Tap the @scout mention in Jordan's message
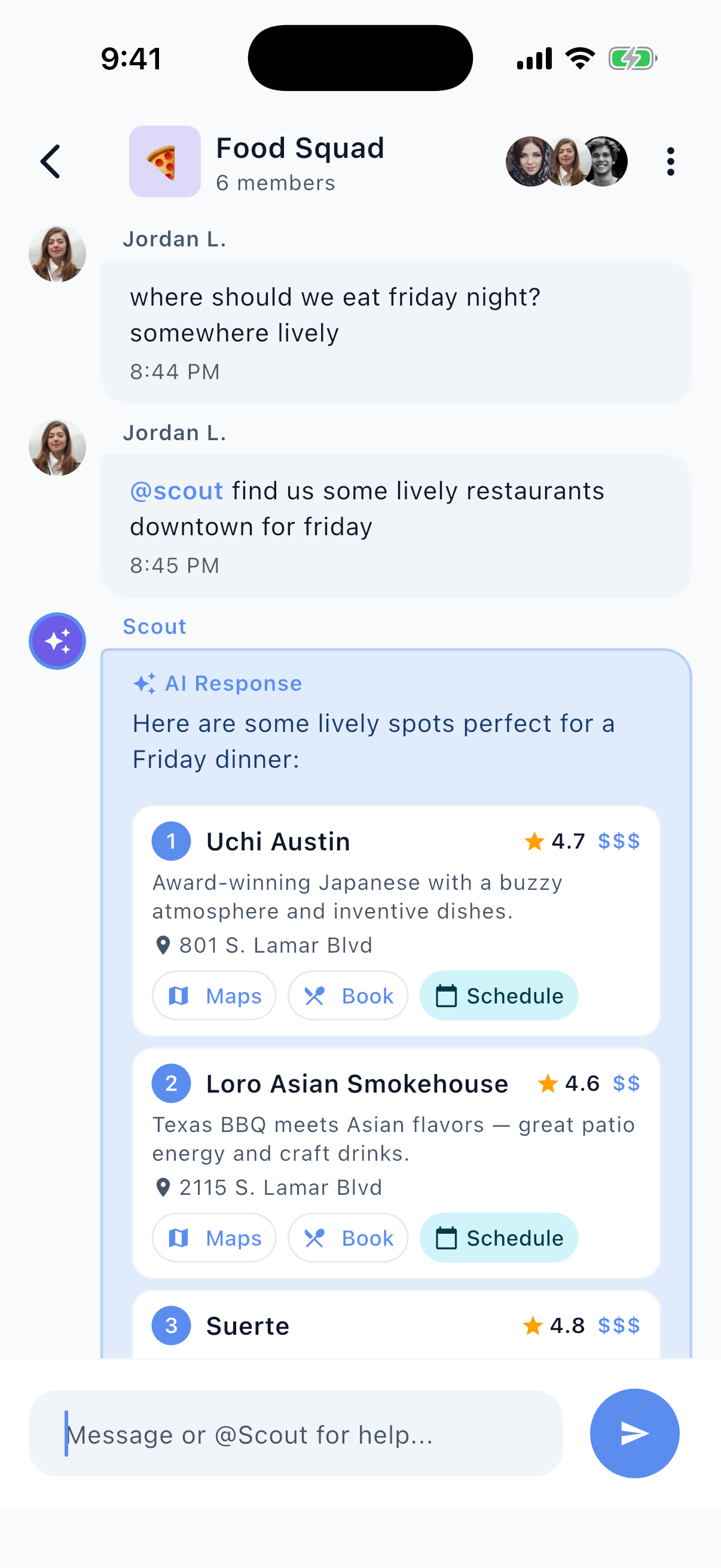 point(176,490)
